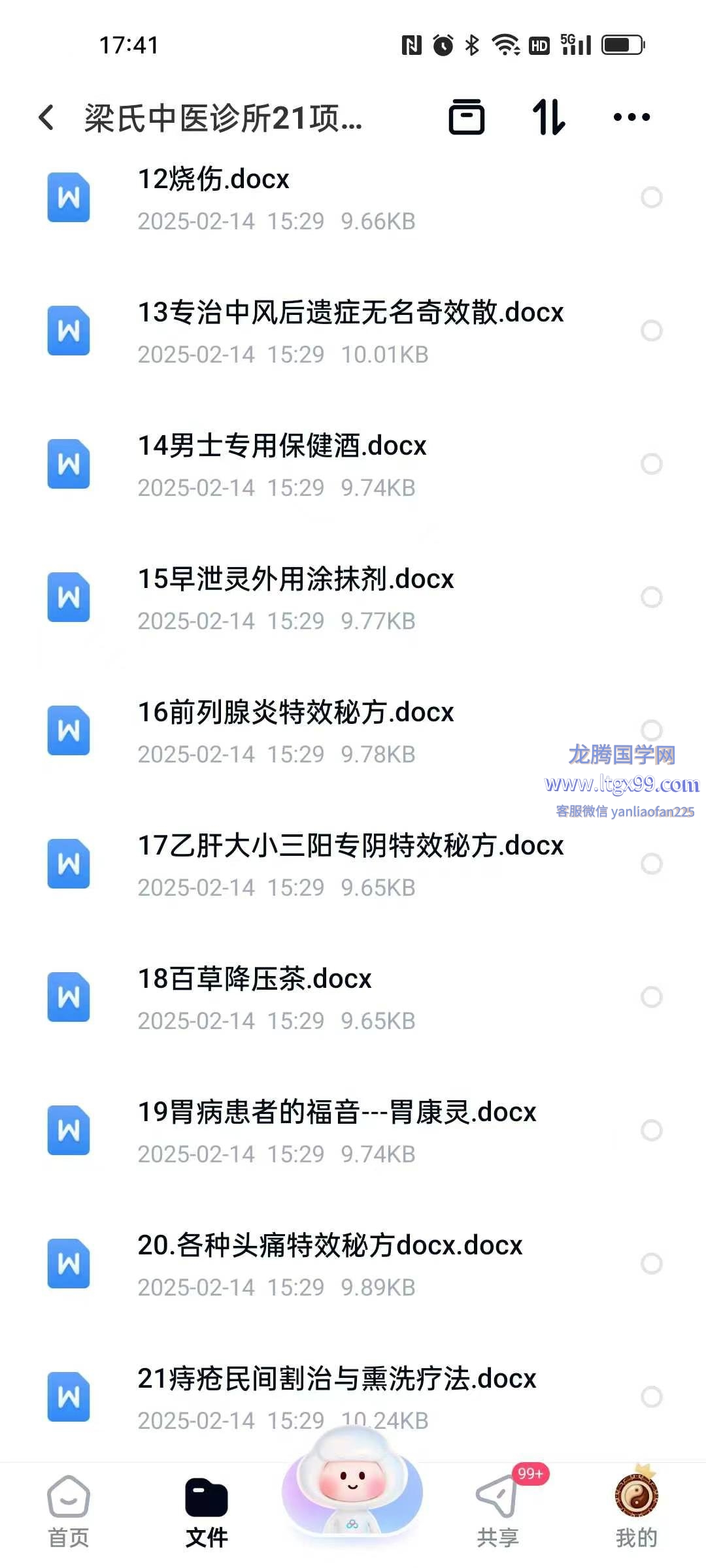
Task: Open 19胃病患者的福音---胃康灵.docx
Action: (353, 1132)
